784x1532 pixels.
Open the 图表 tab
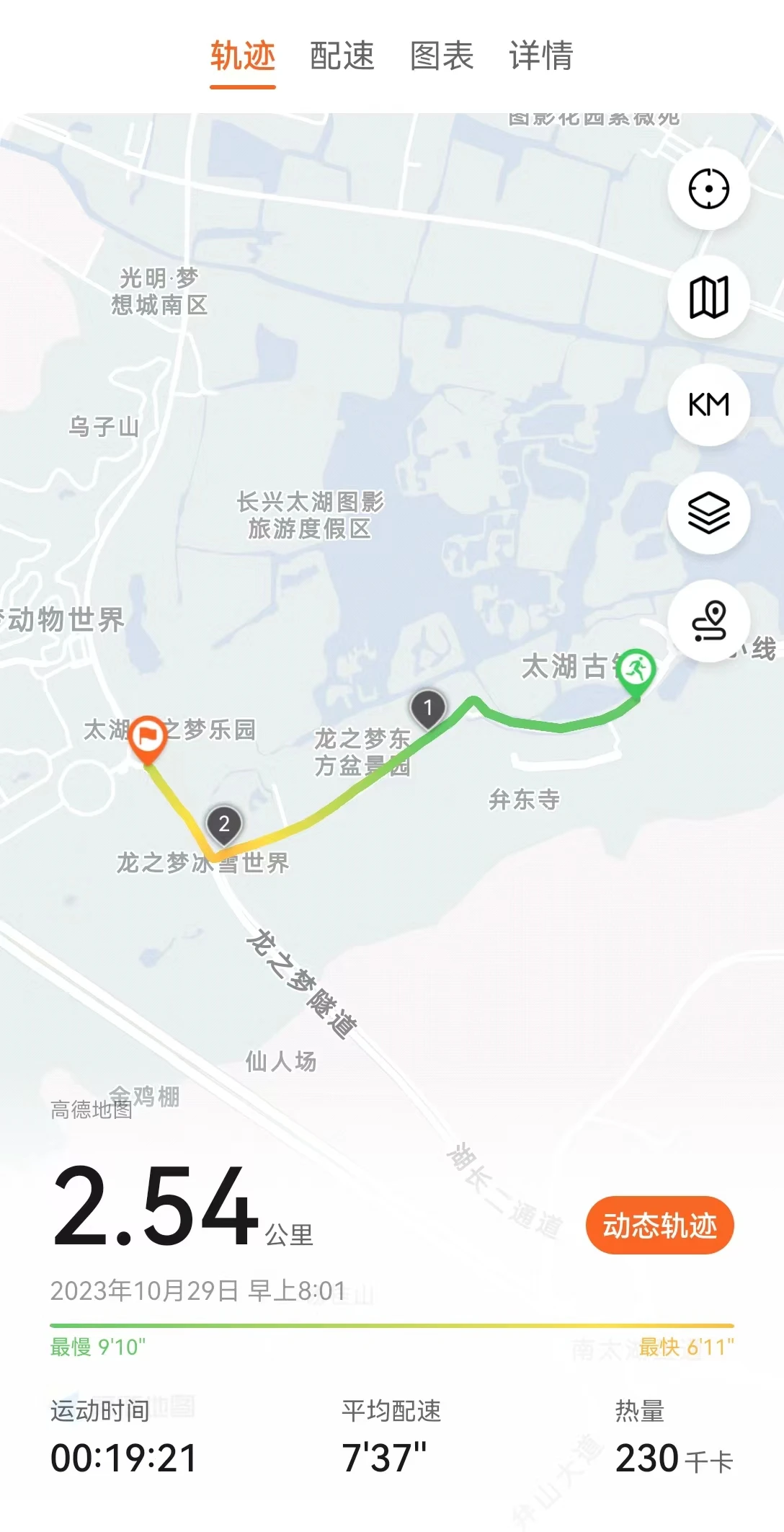[442, 56]
